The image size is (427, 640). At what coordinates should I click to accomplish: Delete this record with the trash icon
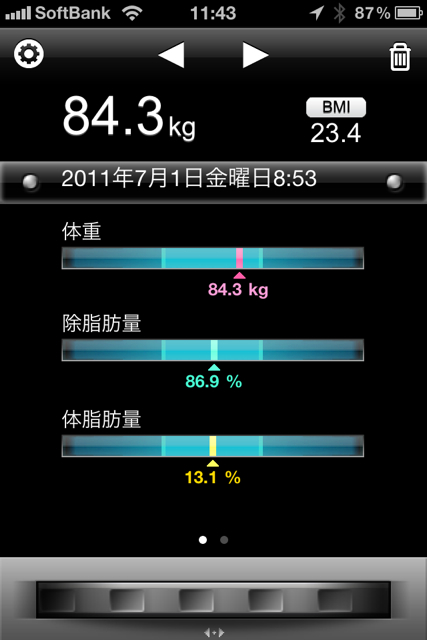pyautogui.click(x=400, y=57)
